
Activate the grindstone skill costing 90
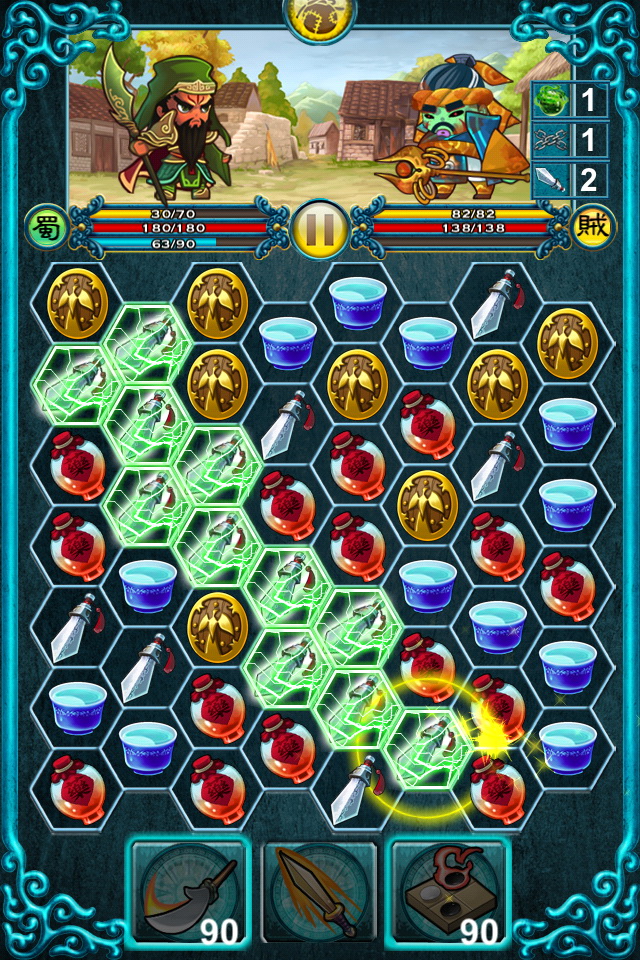[449, 892]
